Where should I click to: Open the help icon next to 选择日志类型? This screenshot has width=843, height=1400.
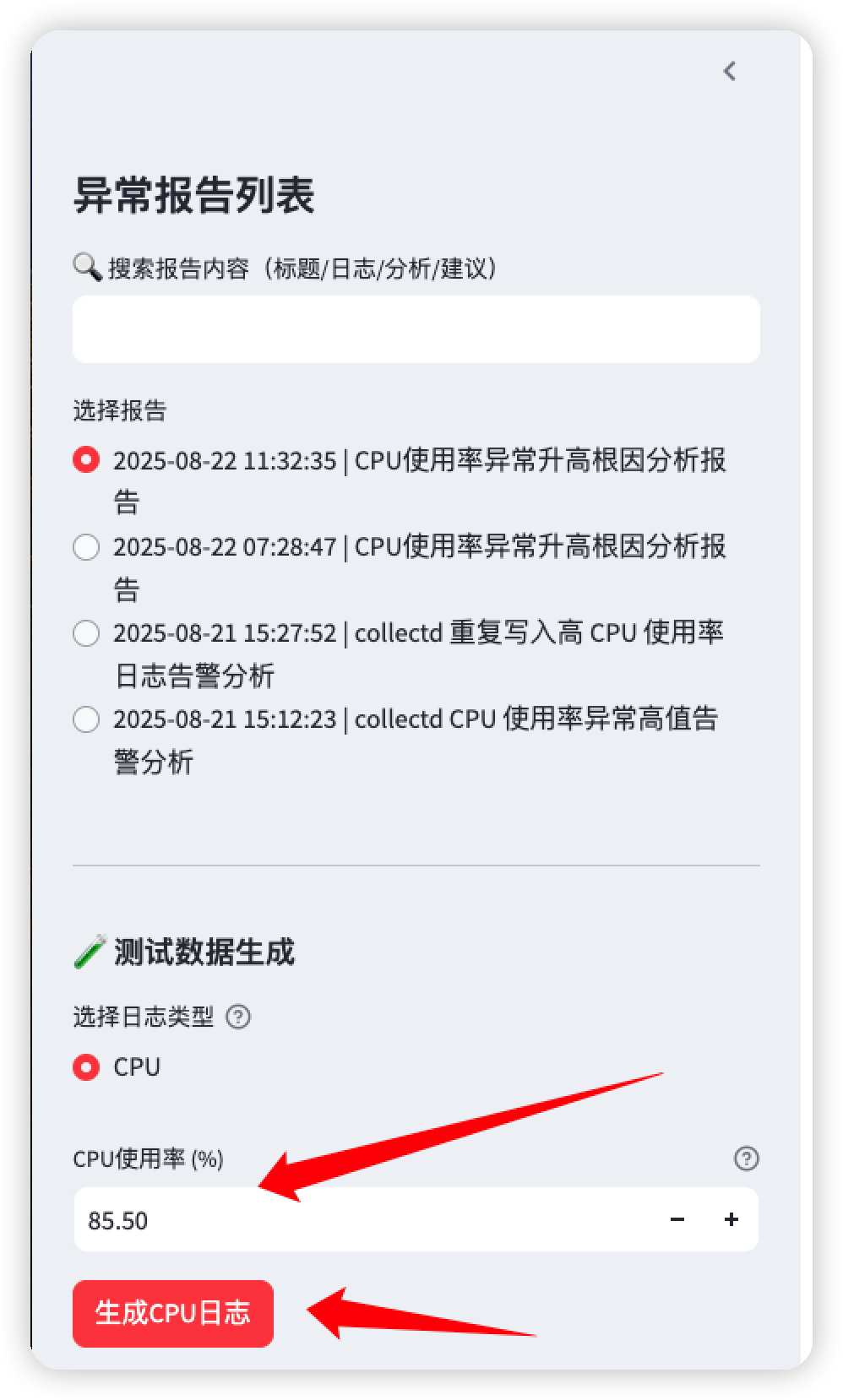[x=238, y=1017]
